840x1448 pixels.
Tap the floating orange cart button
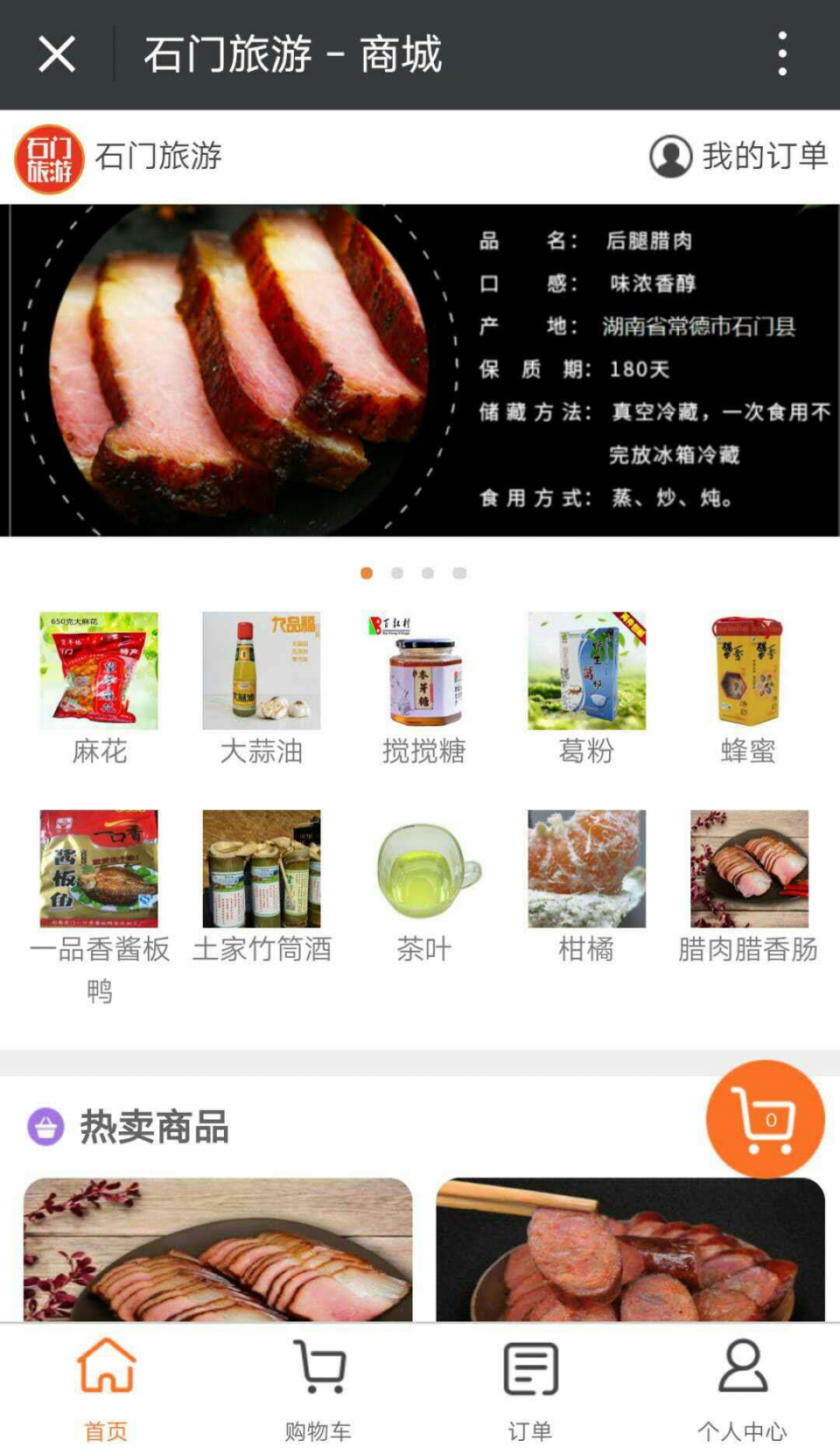pyautogui.click(x=765, y=1119)
